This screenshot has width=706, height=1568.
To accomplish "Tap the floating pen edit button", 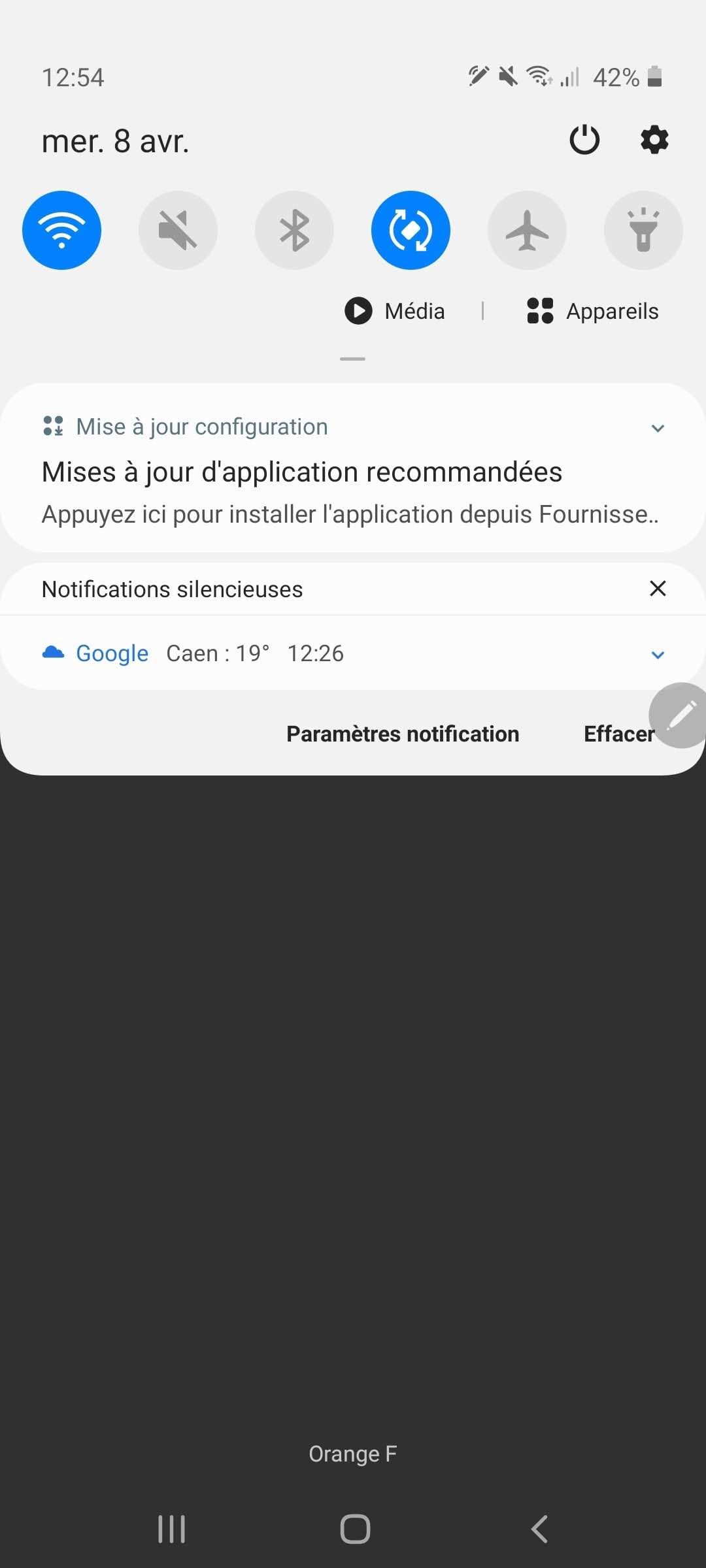I will [681, 715].
